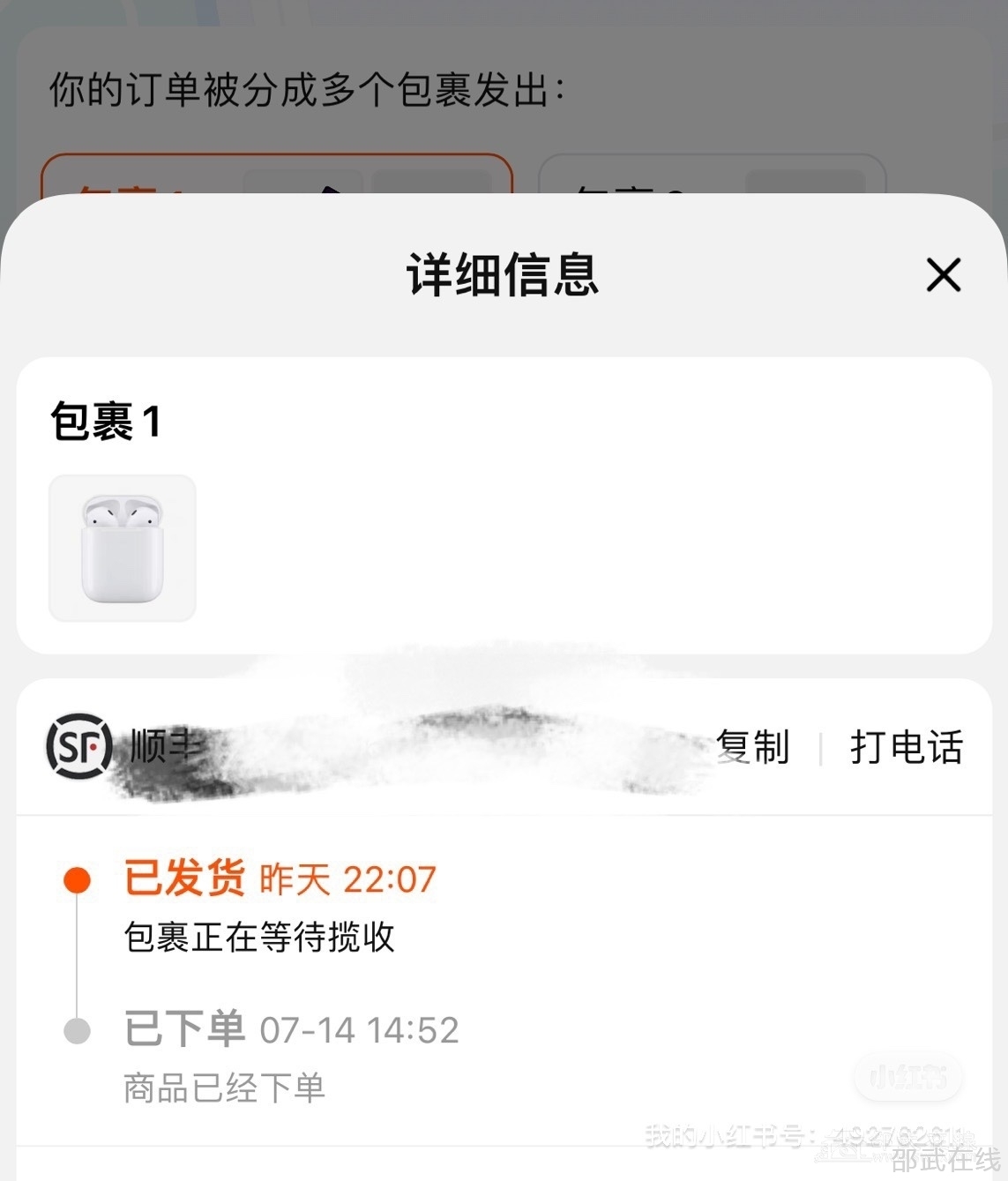Image resolution: width=1008 pixels, height=1181 pixels.
Task: Select the AirPods product image in 包裹 1
Action: 123,548
